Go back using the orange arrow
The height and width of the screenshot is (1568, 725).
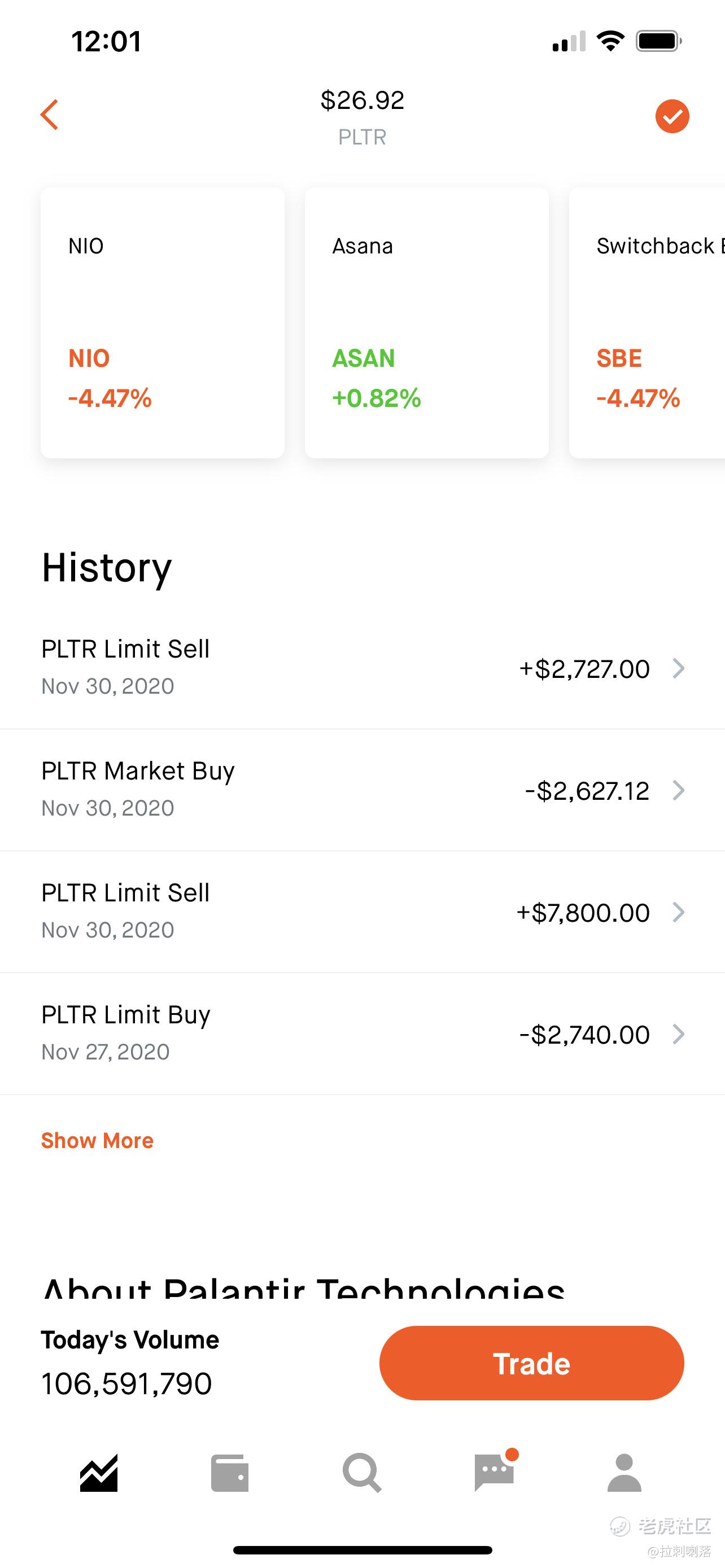coord(49,115)
